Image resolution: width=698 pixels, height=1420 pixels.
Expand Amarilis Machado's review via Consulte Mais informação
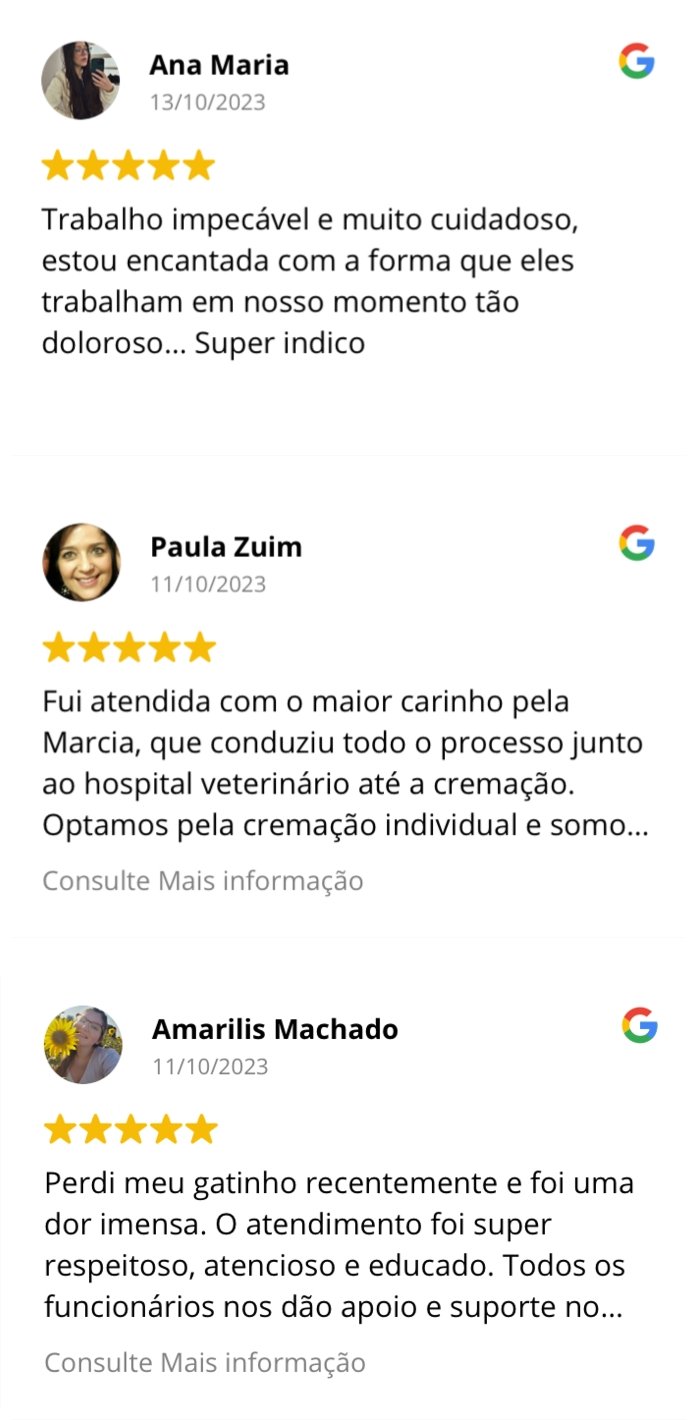[204, 1362]
